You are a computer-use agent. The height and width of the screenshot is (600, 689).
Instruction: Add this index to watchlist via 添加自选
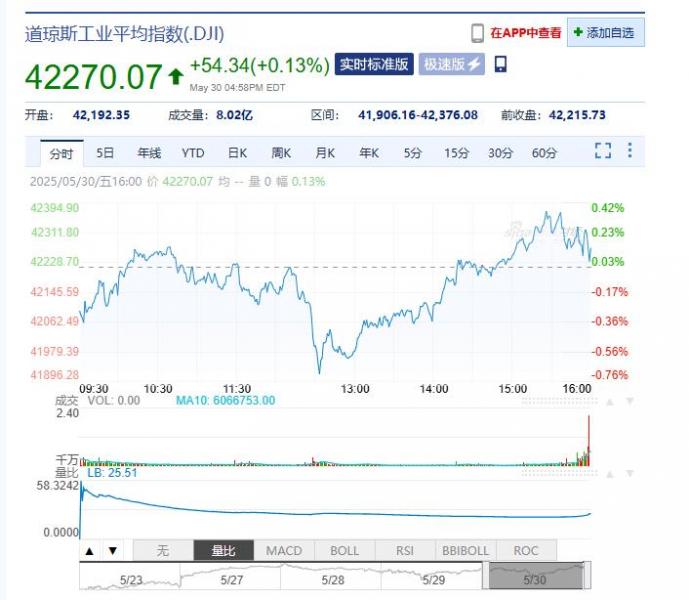606,33
